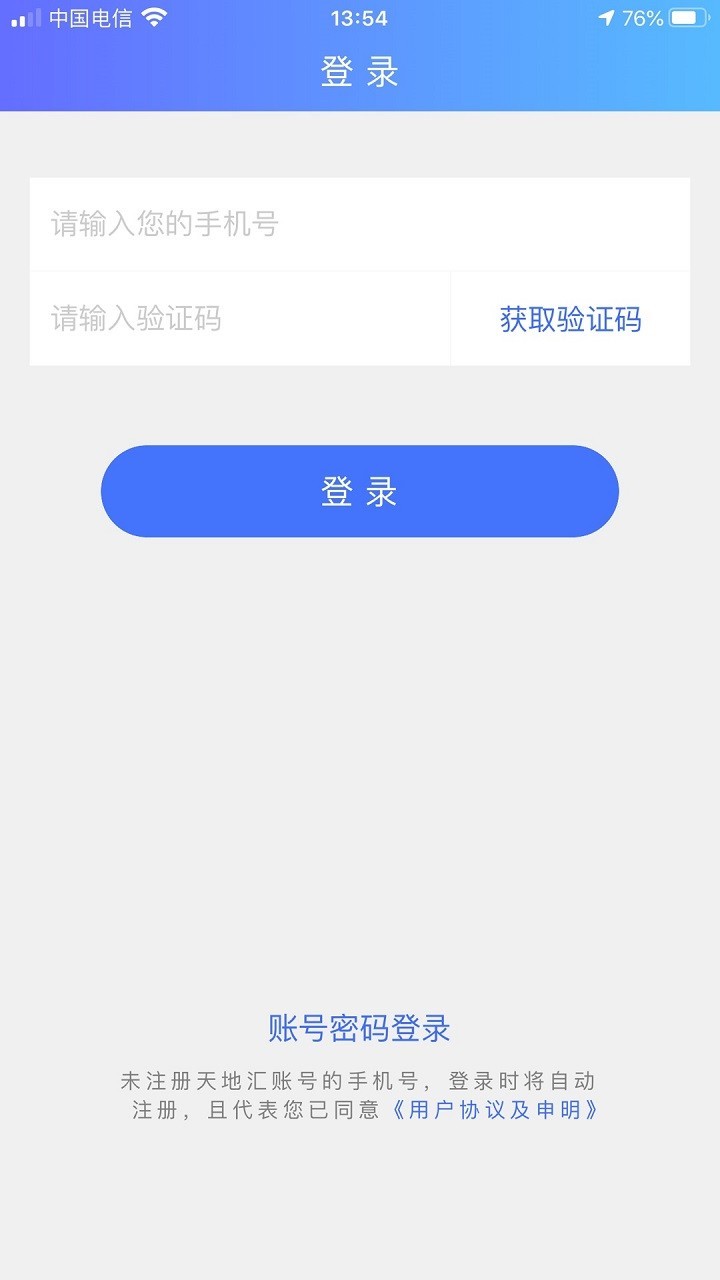Viewport: 720px width, 1280px height.
Task: Tap the blue 登录 button
Action: tap(360, 491)
